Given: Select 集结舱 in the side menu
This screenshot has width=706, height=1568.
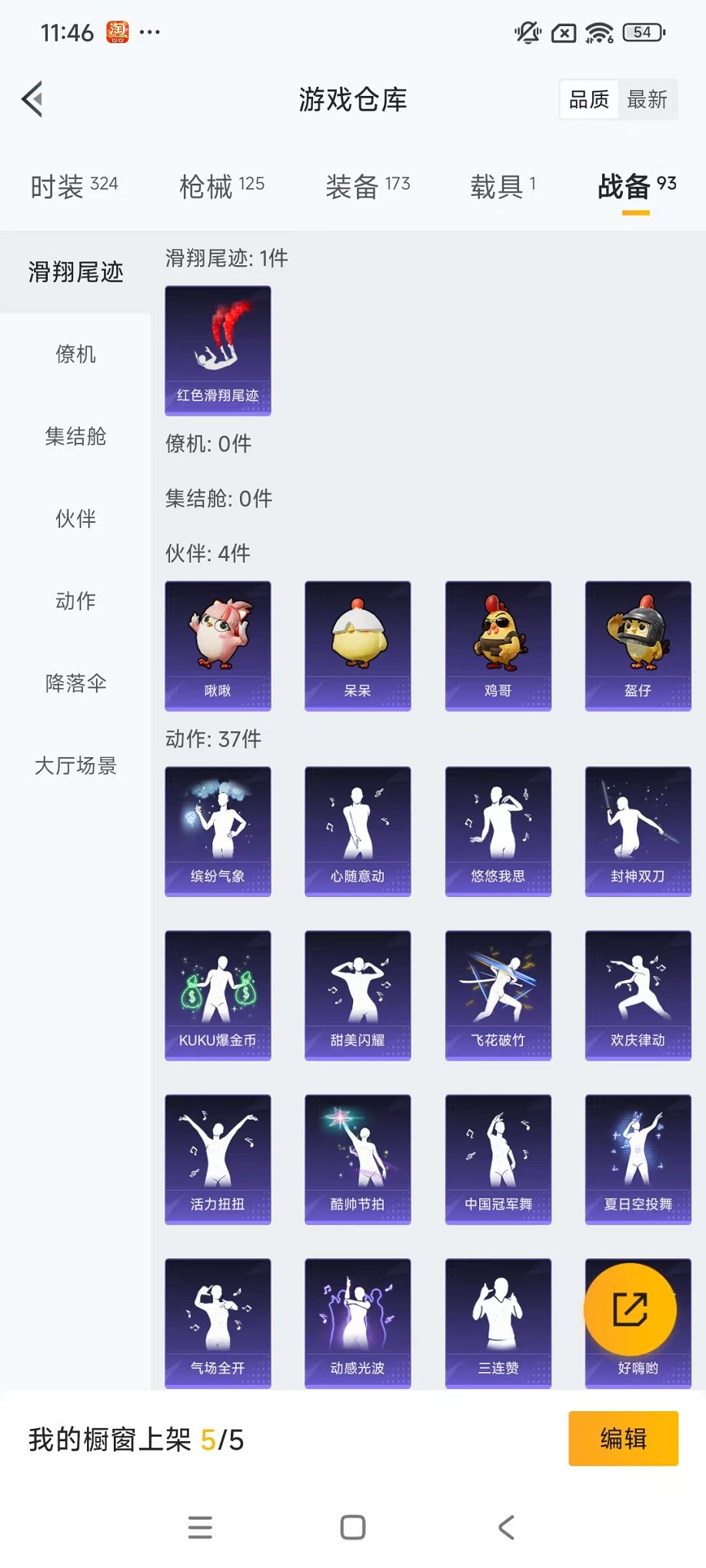Looking at the screenshot, I should 75,437.
